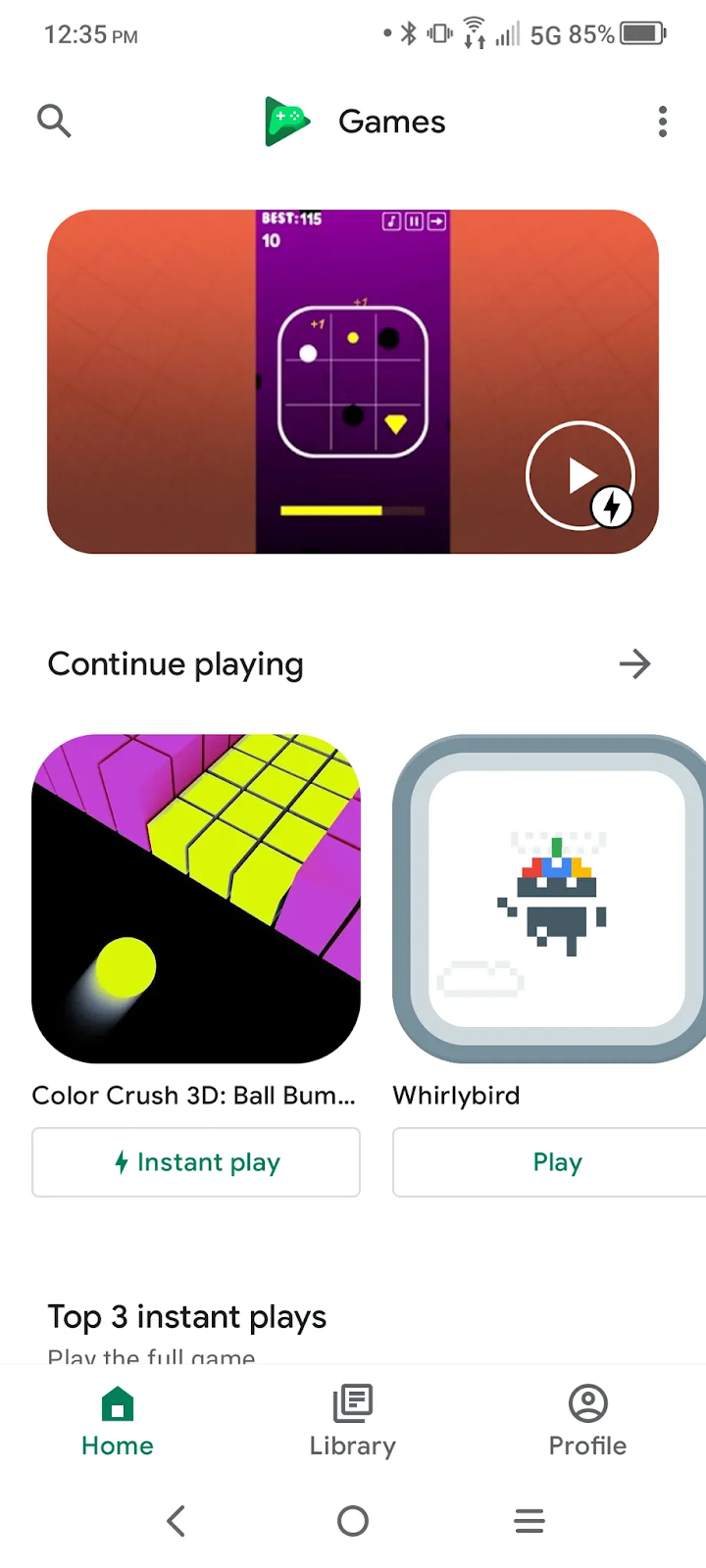Go to the Home tab
This screenshot has height=1568, width=706.
click(118, 1422)
